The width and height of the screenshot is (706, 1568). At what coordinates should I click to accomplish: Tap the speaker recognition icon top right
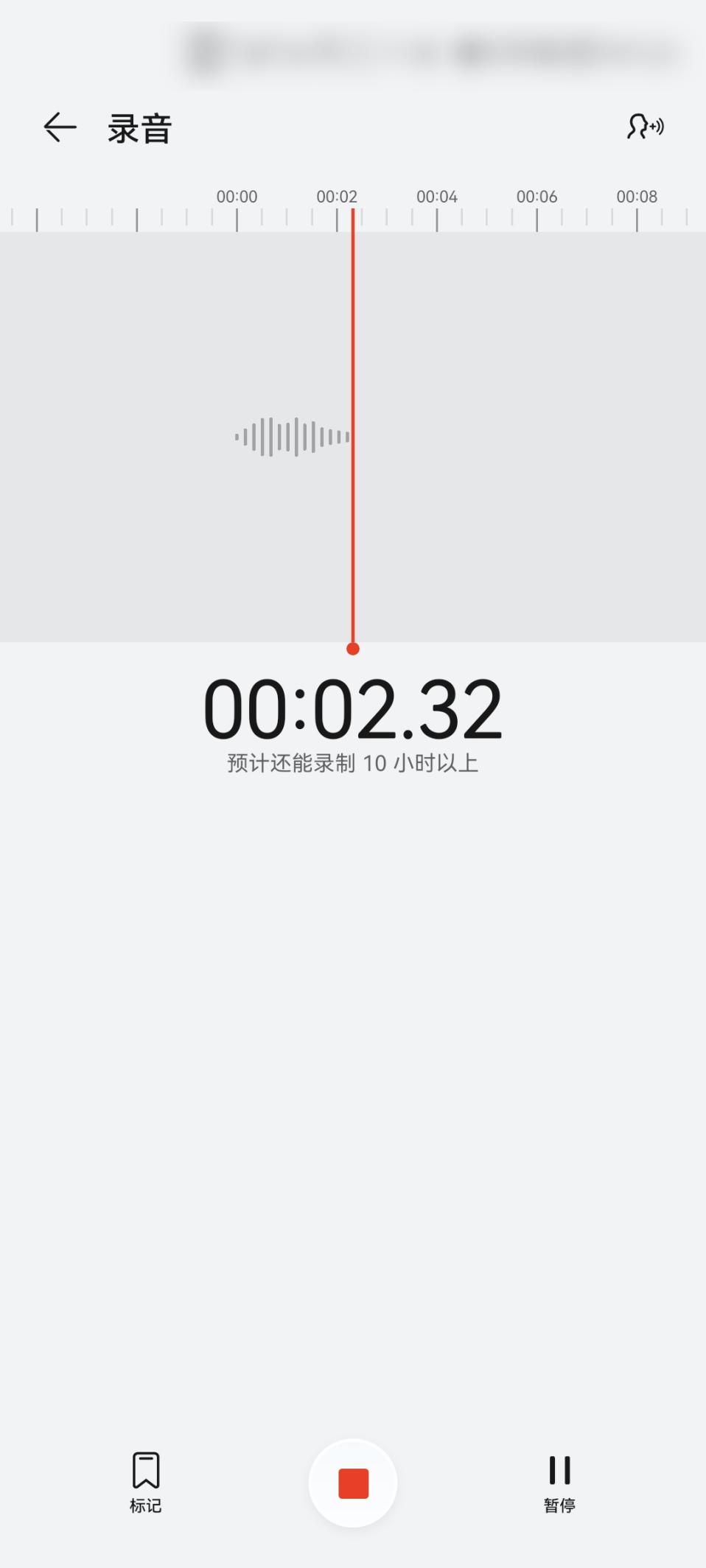click(645, 127)
